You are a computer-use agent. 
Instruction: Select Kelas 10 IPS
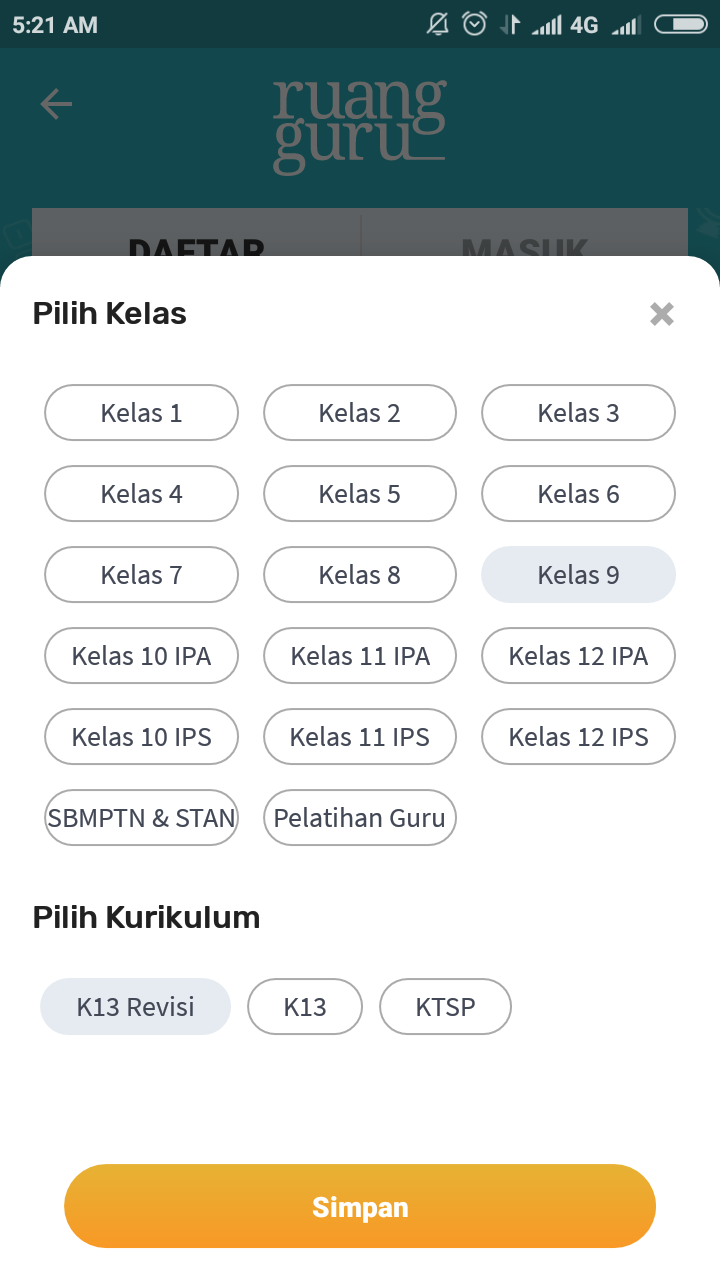(141, 737)
